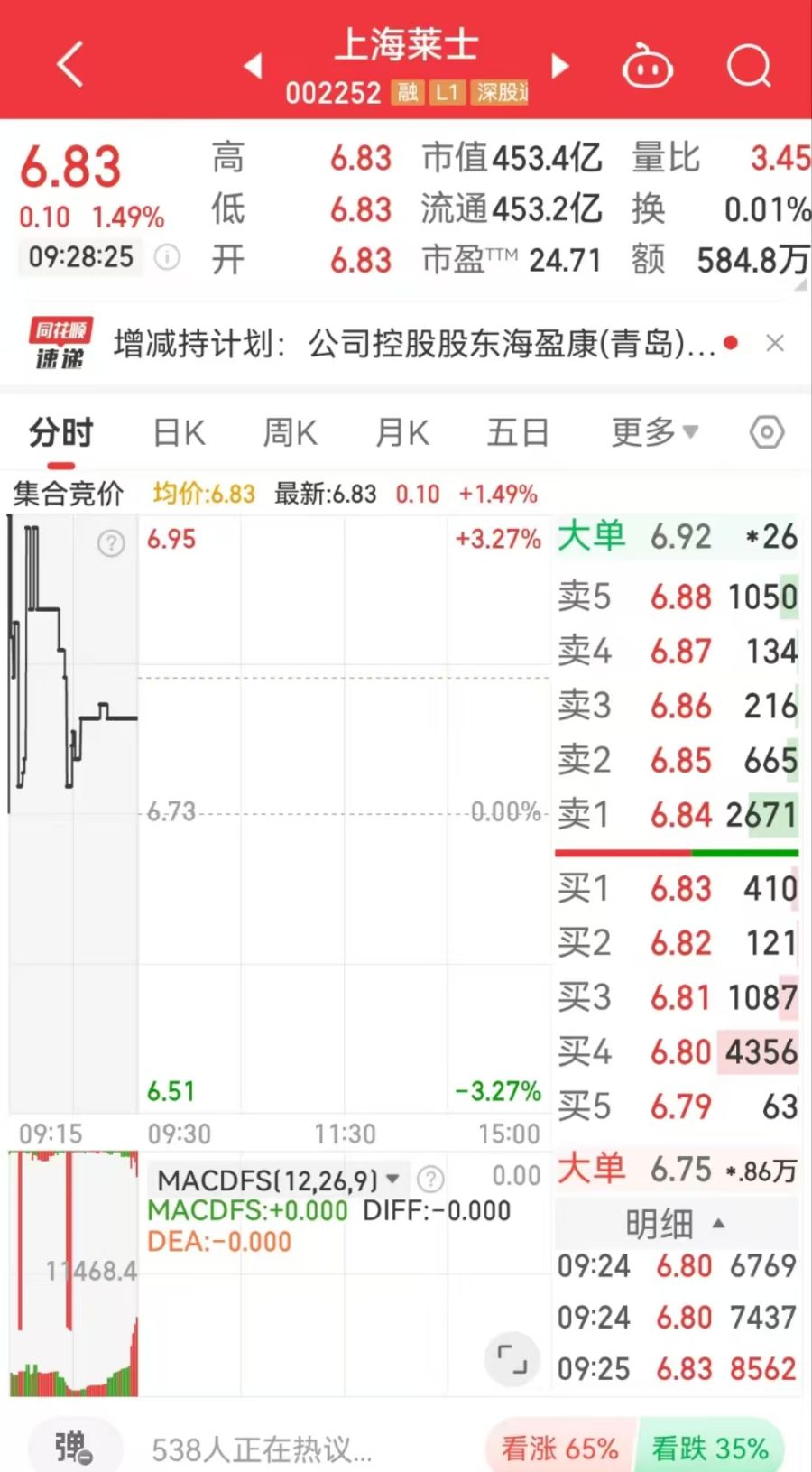Switch to the previous stock

pyautogui.click(x=254, y=65)
